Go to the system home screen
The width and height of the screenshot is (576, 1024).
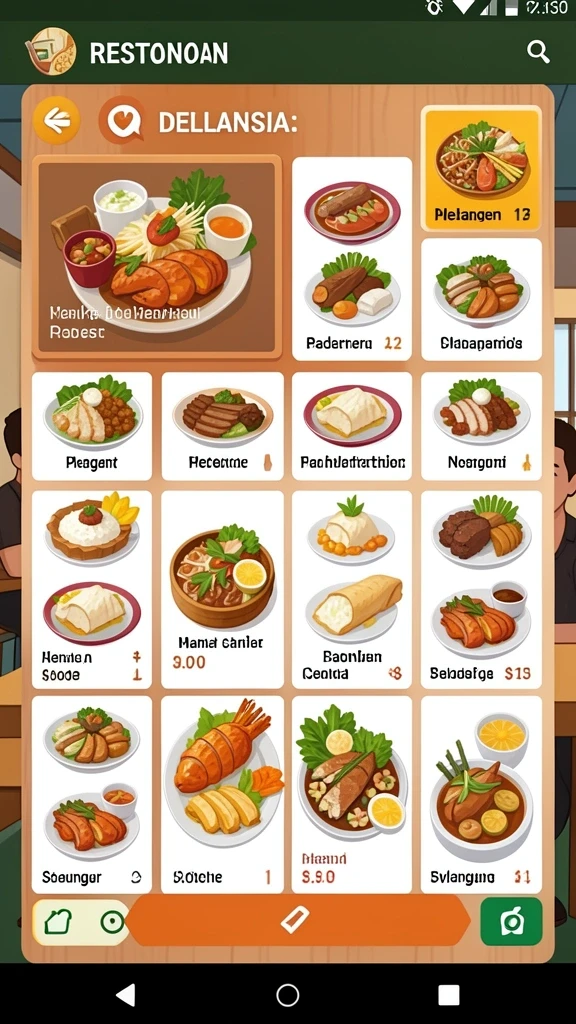tap(287, 995)
